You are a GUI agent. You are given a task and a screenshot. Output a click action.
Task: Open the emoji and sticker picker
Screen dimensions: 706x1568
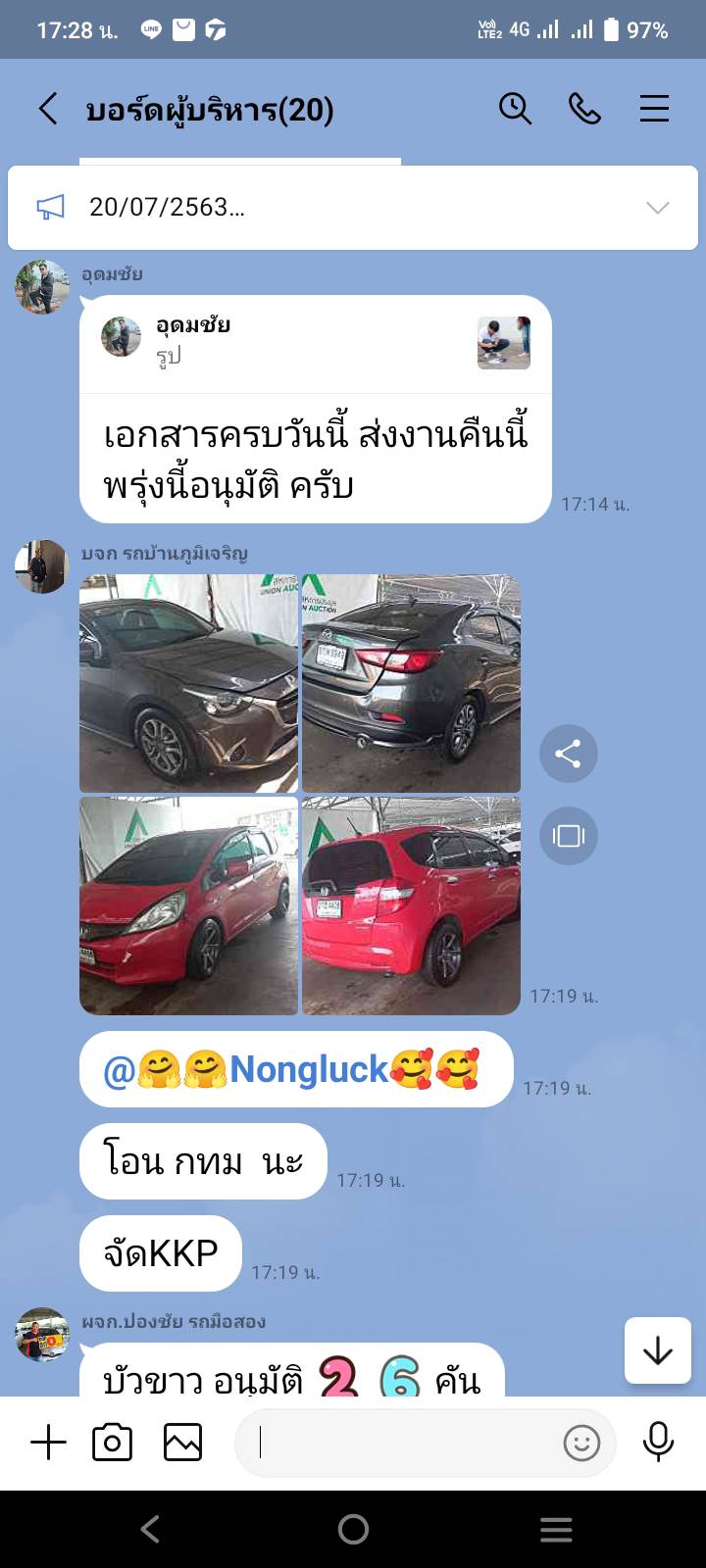click(x=581, y=1443)
